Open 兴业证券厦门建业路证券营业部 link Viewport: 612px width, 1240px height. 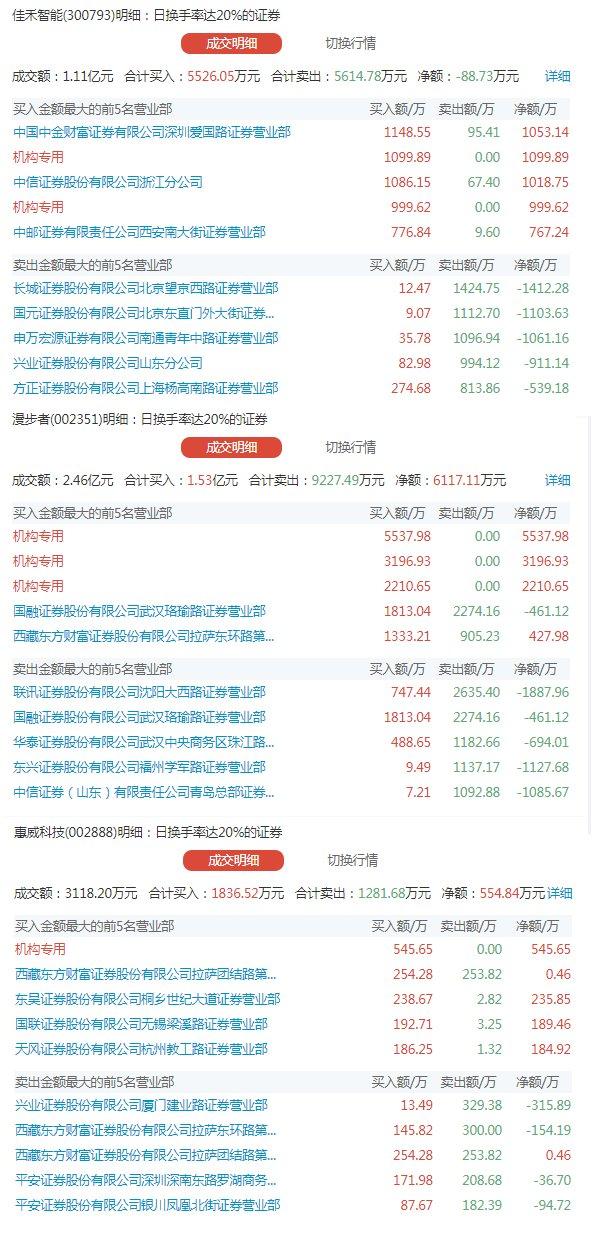[x=141, y=1105]
